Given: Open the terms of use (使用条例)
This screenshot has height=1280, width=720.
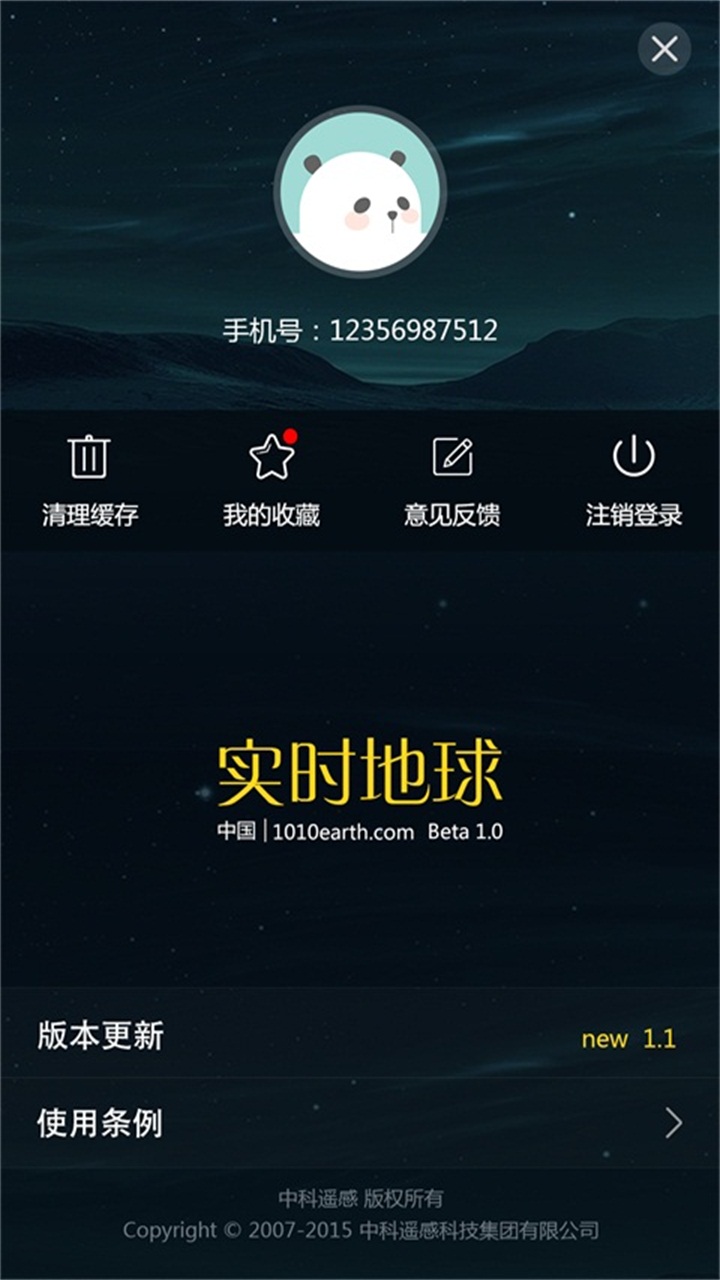Looking at the screenshot, I should click(360, 1123).
